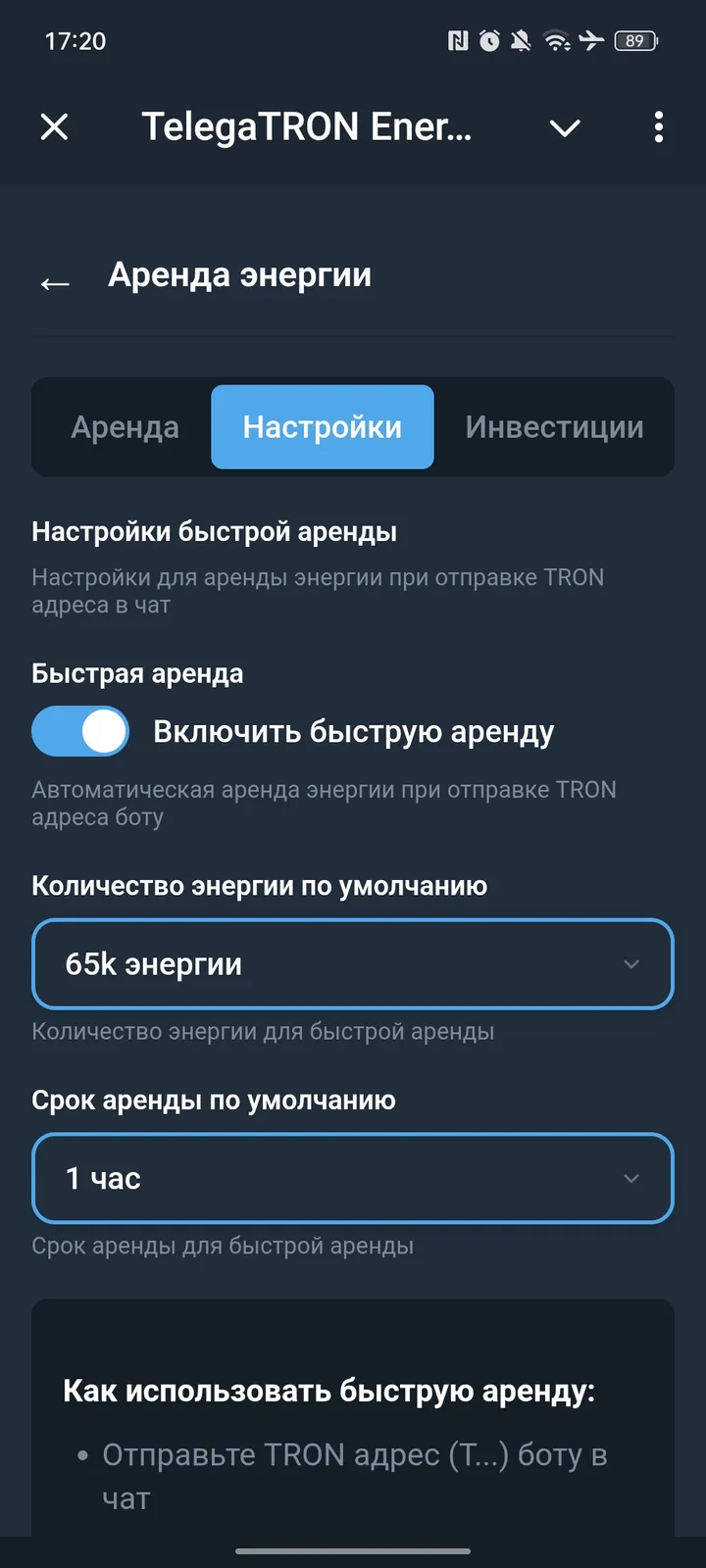Switch to the Инвестиции tab

[x=553, y=427]
